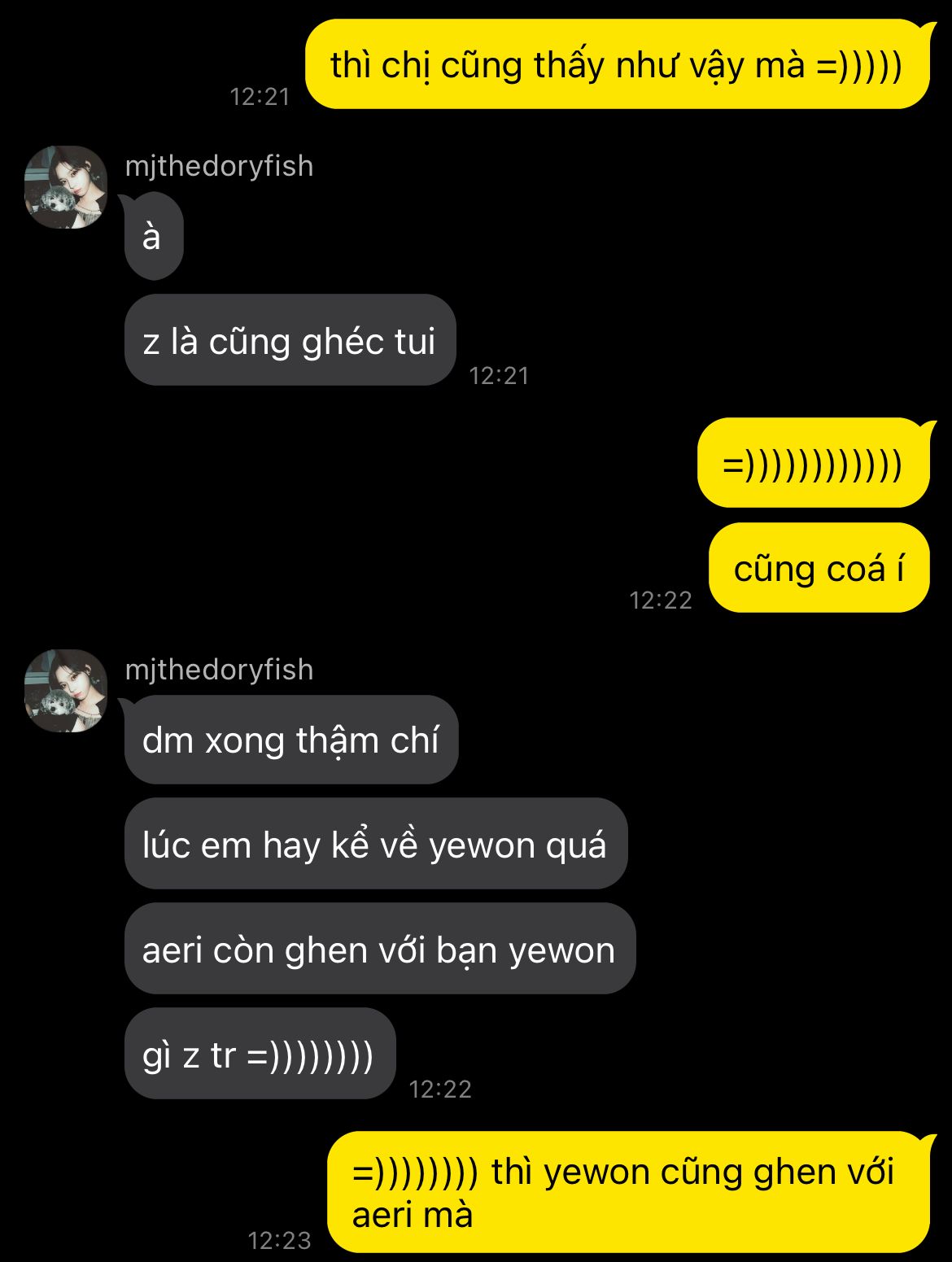Open mjthedoryfish's avatar beside "dm xong thậm chí"
The height and width of the screenshot is (1262, 952).
coord(66,691)
